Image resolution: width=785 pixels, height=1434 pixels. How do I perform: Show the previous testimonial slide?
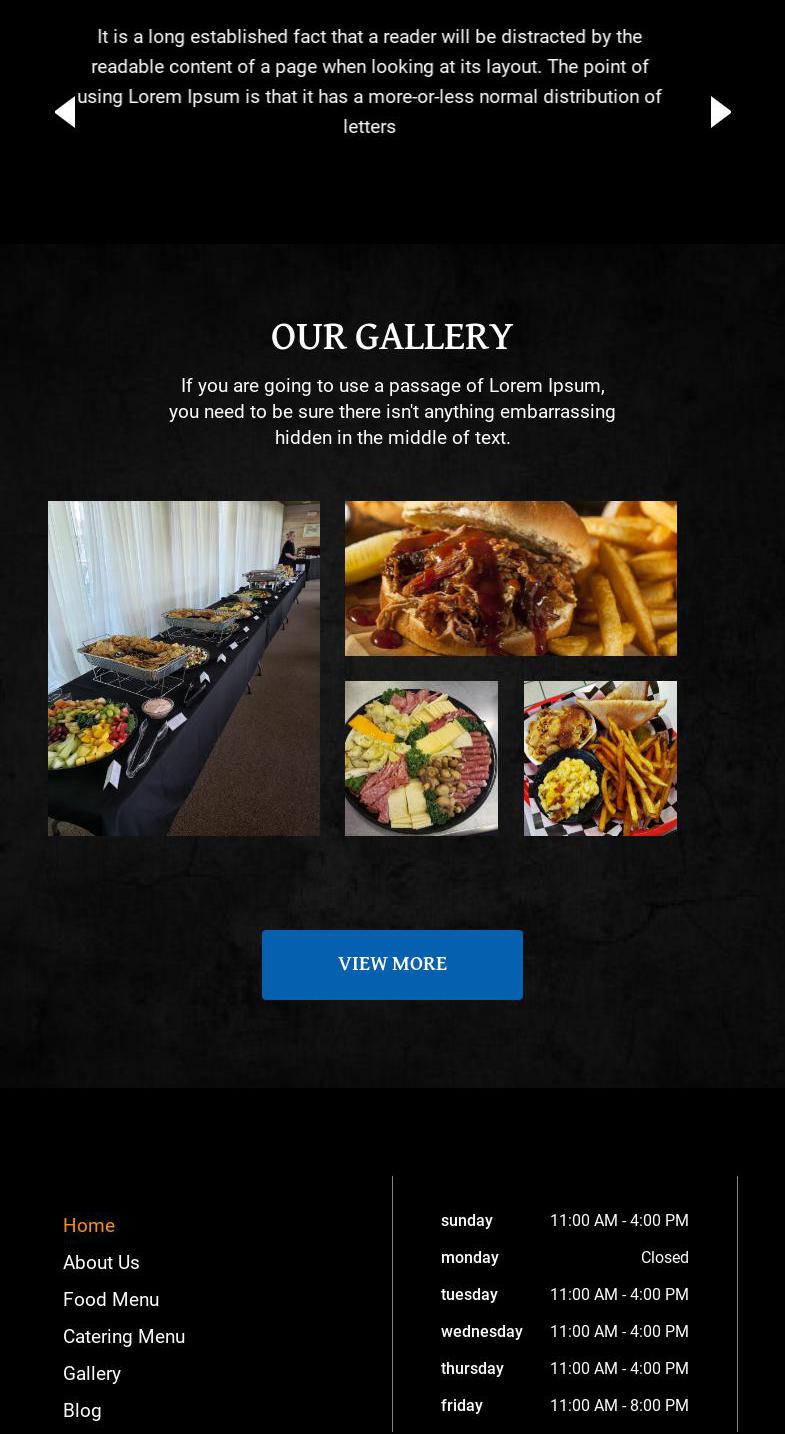[x=65, y=112]
